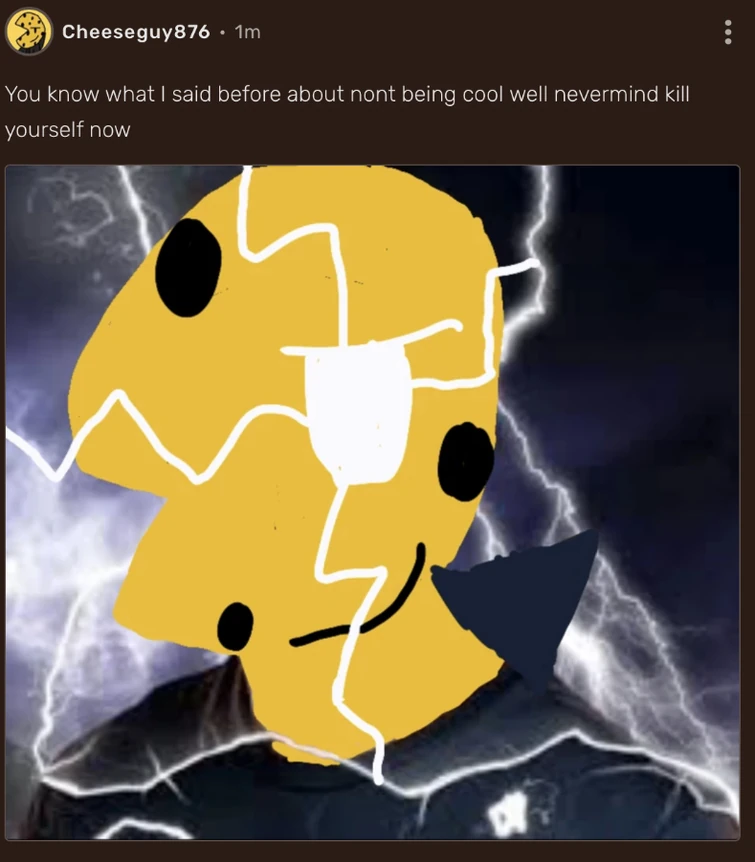View the Cheeseguy876 username profile
The height and width of the screenshot is (862, 755).
(136, 32)
